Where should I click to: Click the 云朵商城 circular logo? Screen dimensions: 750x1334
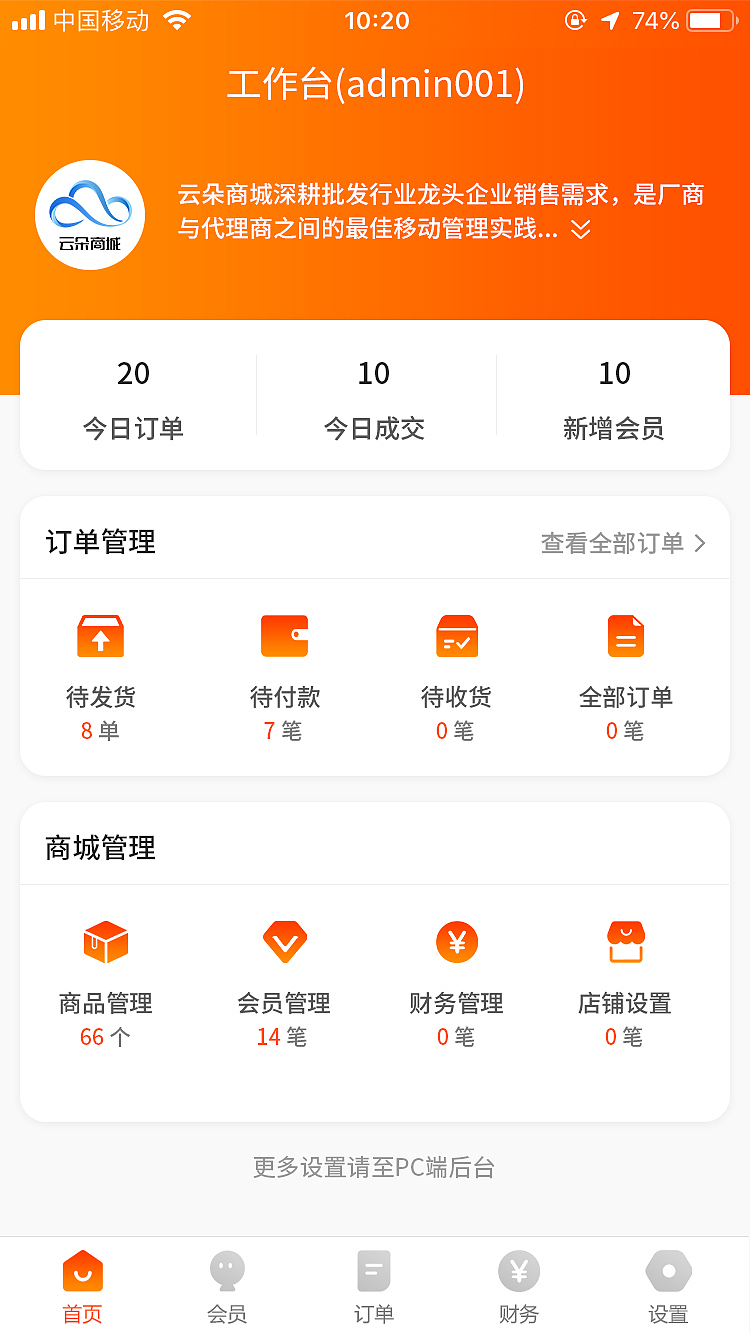(90, 215)
